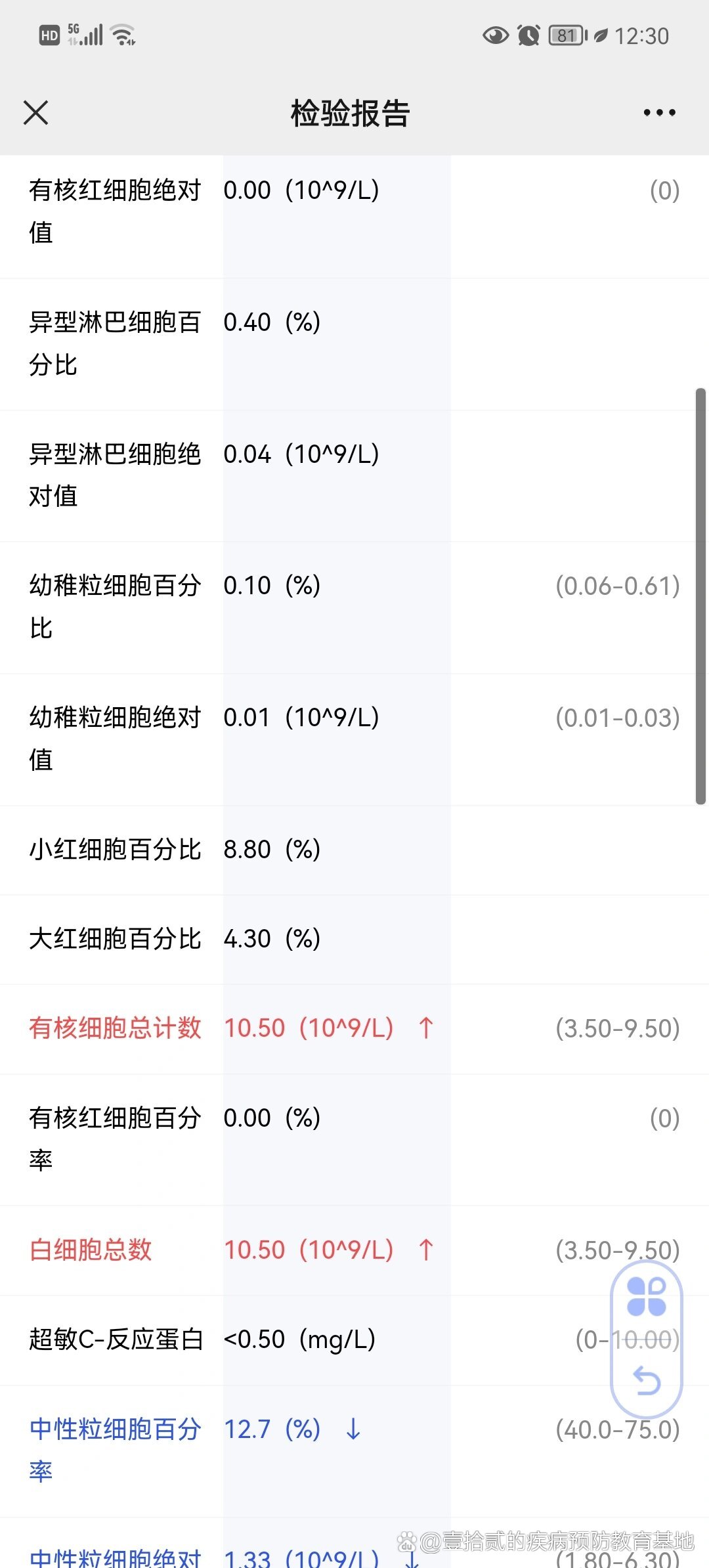
Task: Tap the red up arrow next to 白细胞总数
Action: point(426,1250)
